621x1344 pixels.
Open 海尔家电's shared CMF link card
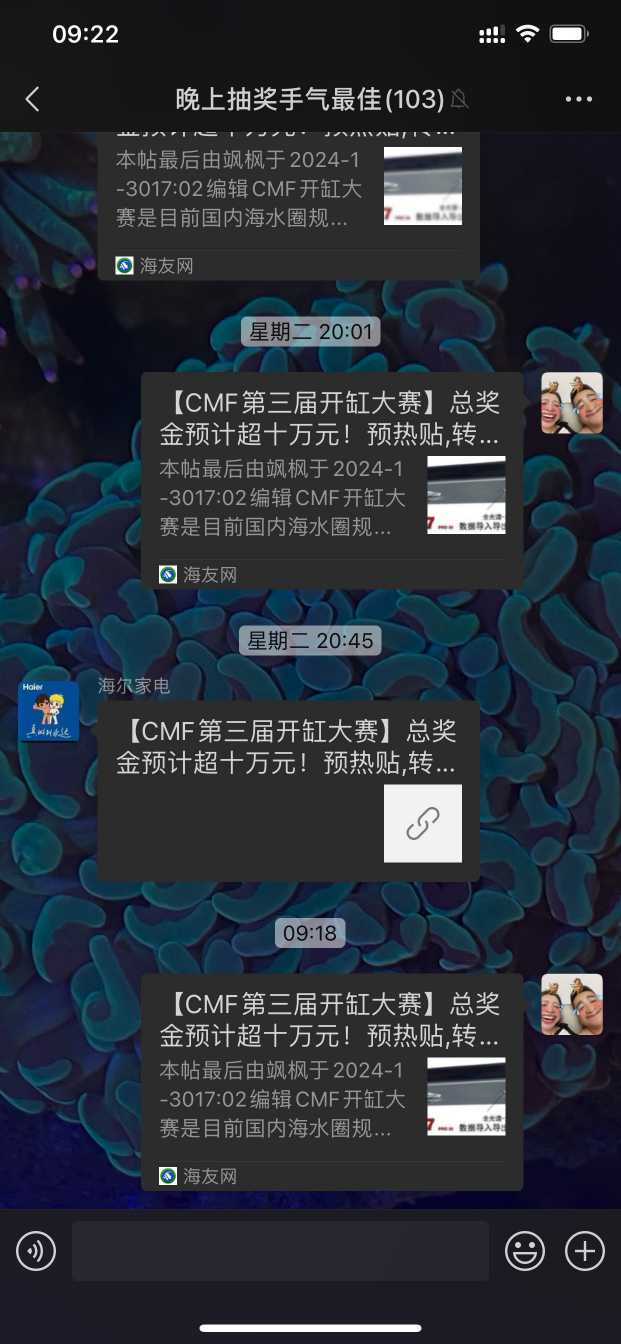pyautogui.click(x=288, y=790)
